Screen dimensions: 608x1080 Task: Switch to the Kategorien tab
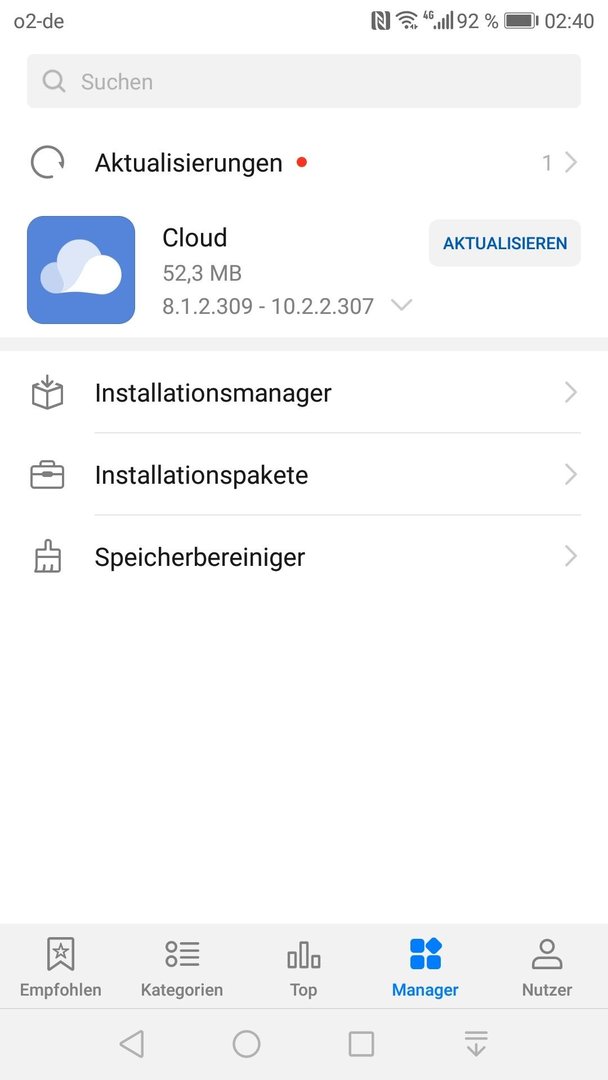coord(182,967)
